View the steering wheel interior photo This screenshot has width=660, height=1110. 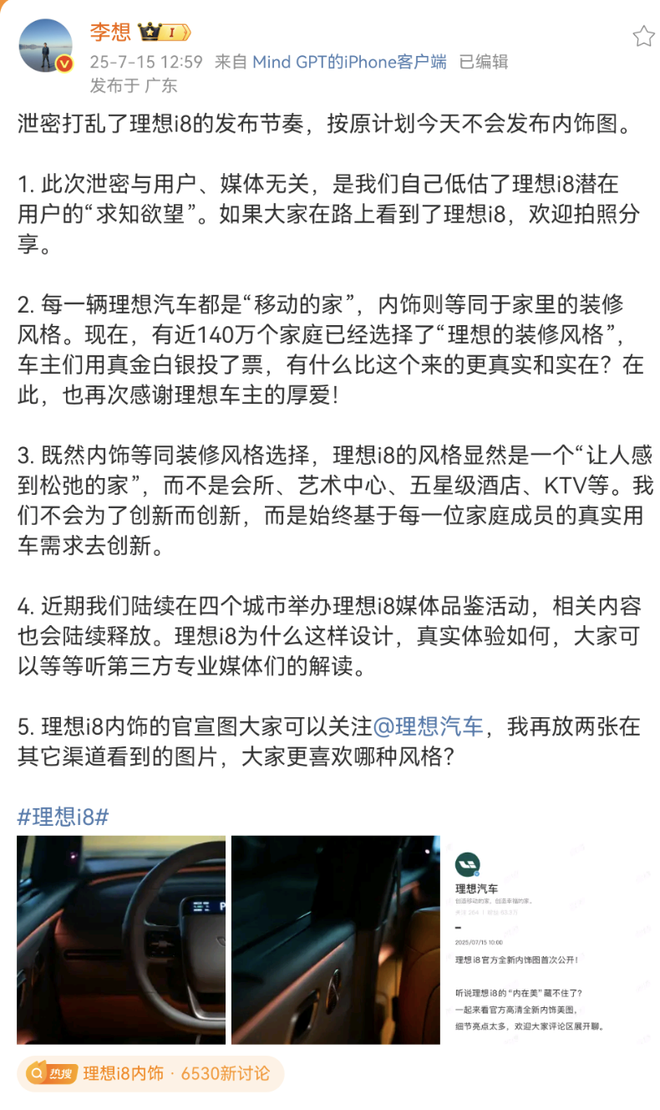[121, 941]
